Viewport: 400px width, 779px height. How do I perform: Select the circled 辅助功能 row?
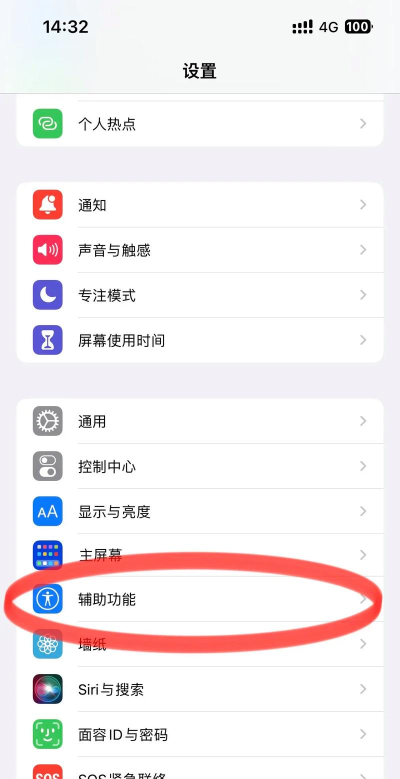[x=200, y=599]
